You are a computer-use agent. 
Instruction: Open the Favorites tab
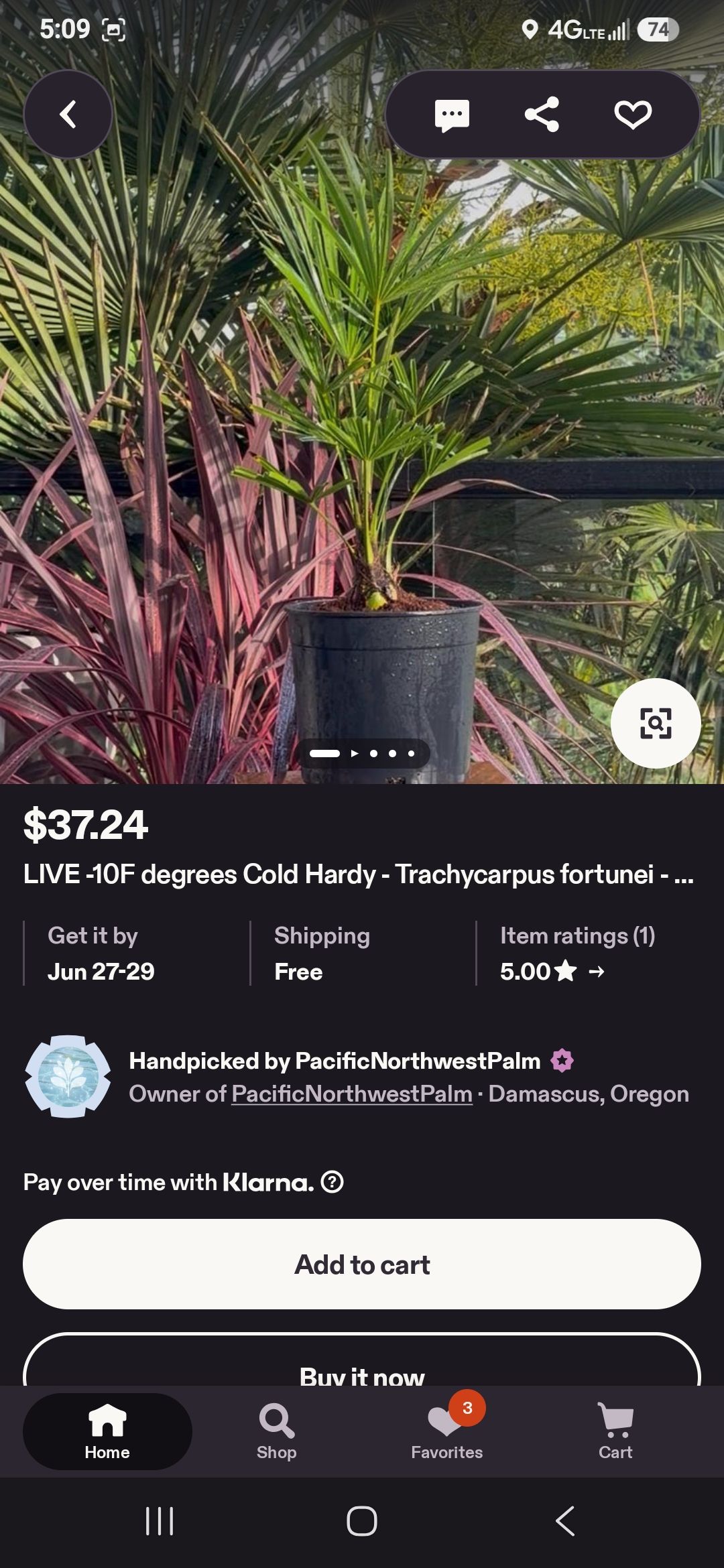[447, 1432]
